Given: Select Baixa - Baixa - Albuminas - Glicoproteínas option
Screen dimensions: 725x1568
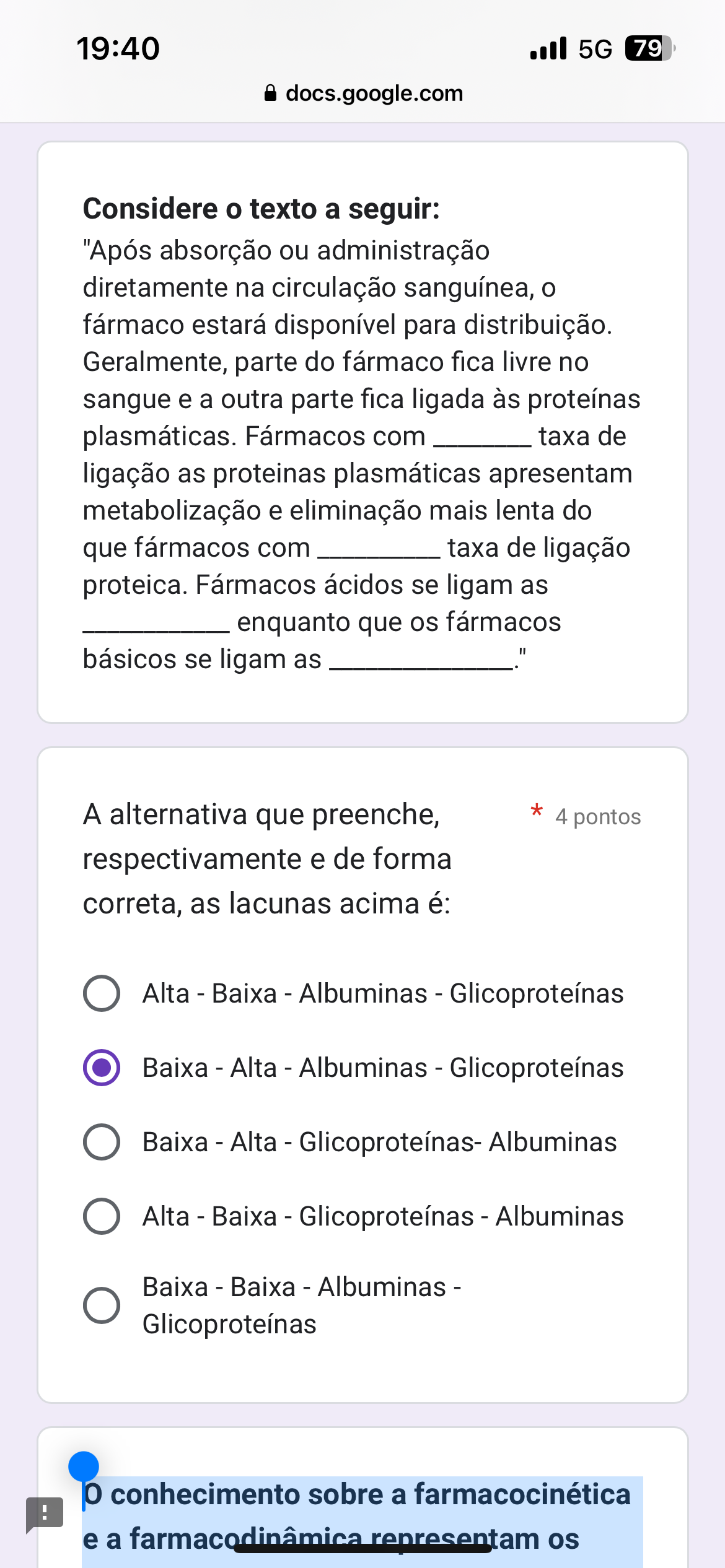Looking at the screenshot, I should [x=102, y=1305].
